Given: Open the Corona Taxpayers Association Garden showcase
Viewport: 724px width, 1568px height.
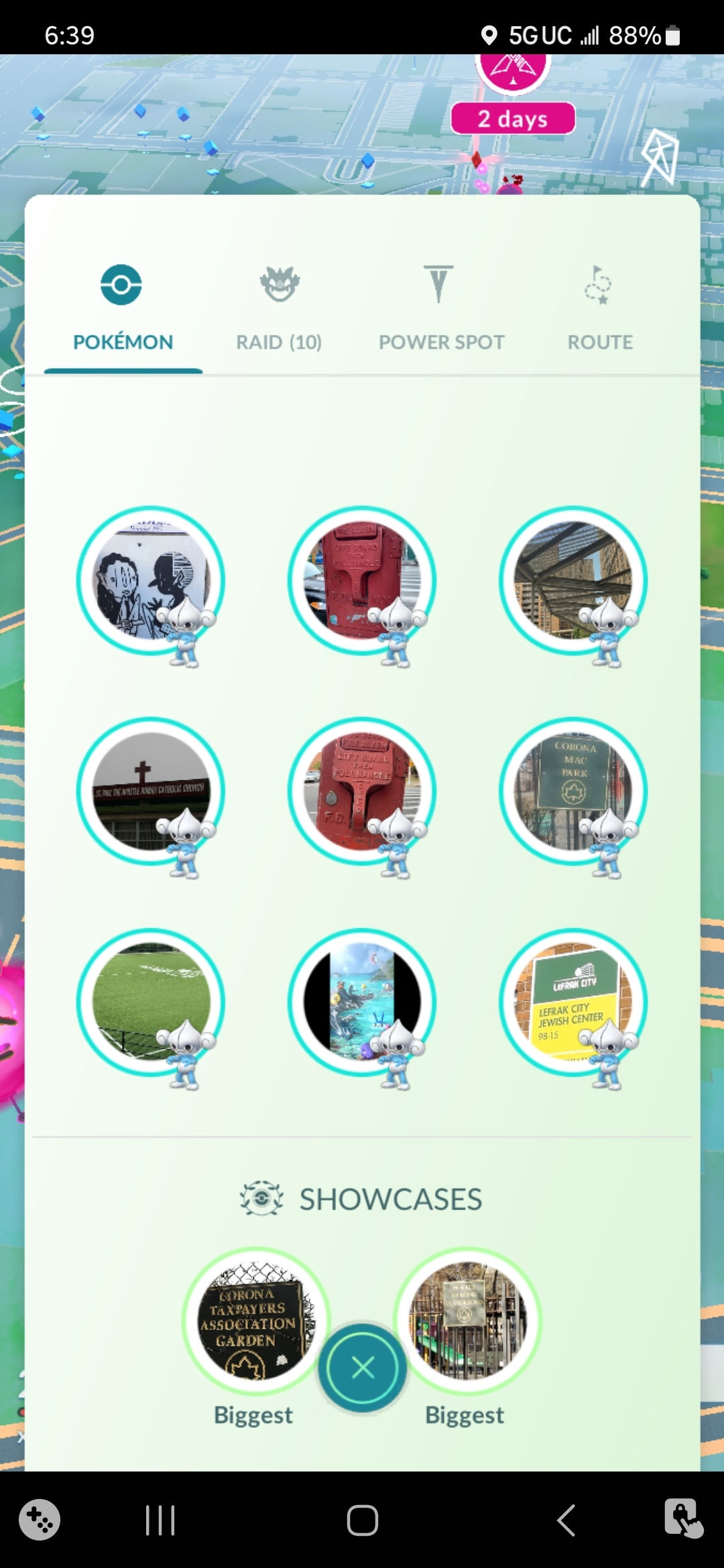Looking at the screenshot, I should [255, 1320].
